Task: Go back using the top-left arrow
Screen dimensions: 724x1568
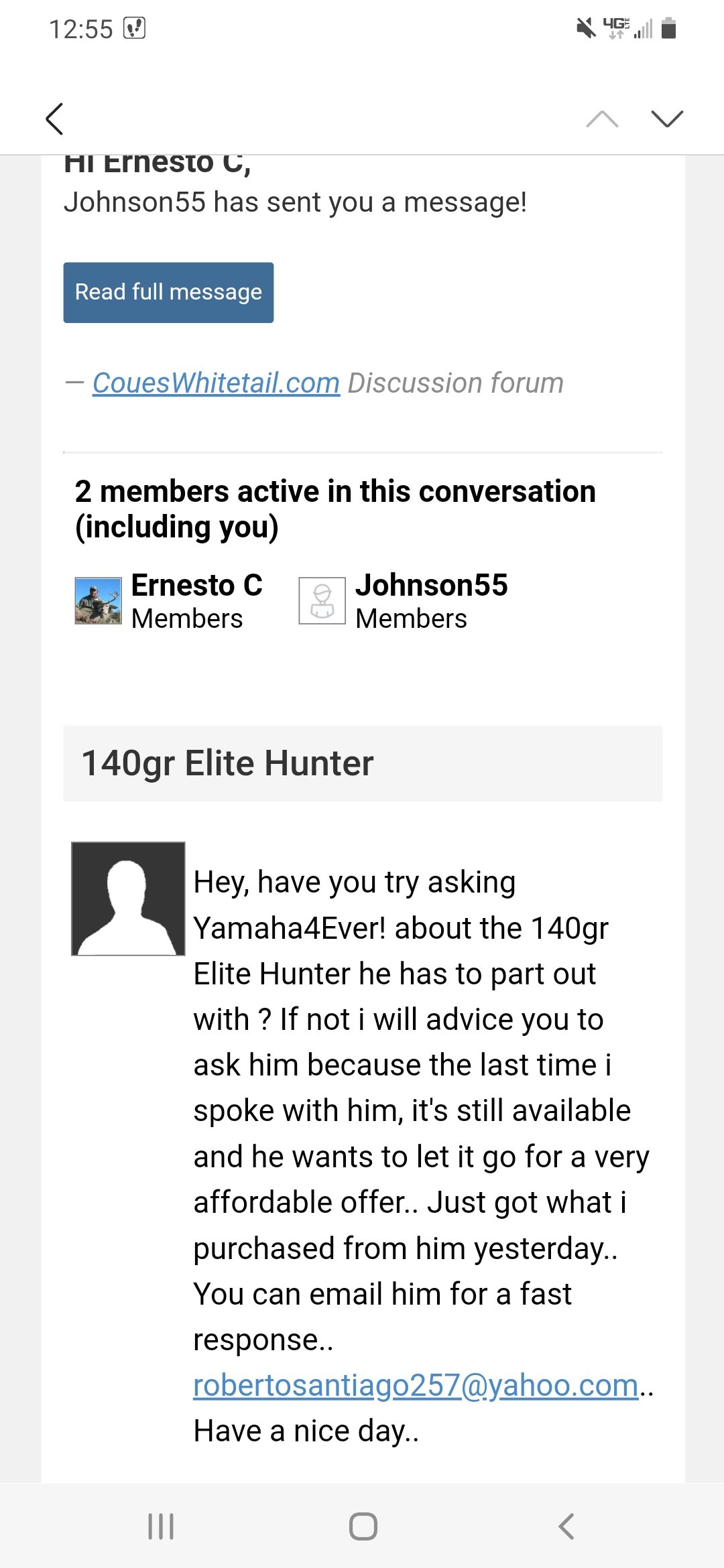Action: (55, 119)
